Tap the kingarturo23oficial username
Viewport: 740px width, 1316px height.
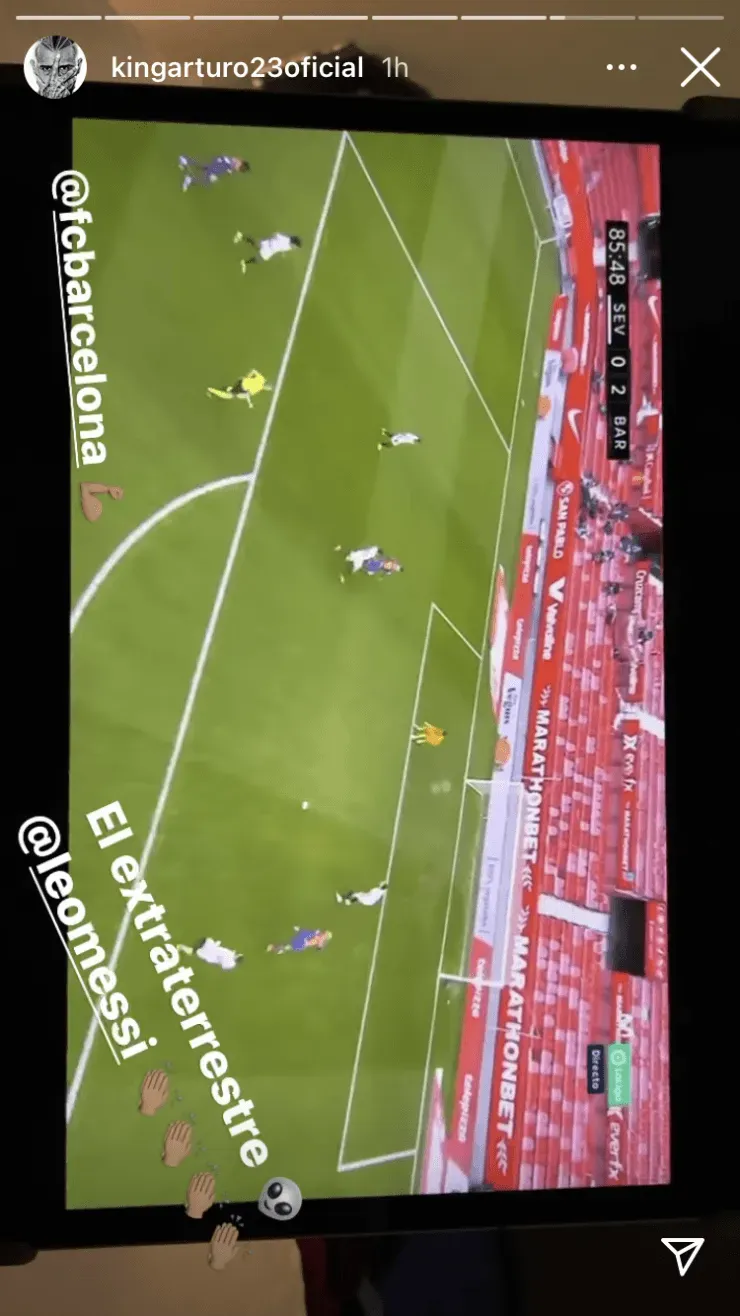(236, 68)
